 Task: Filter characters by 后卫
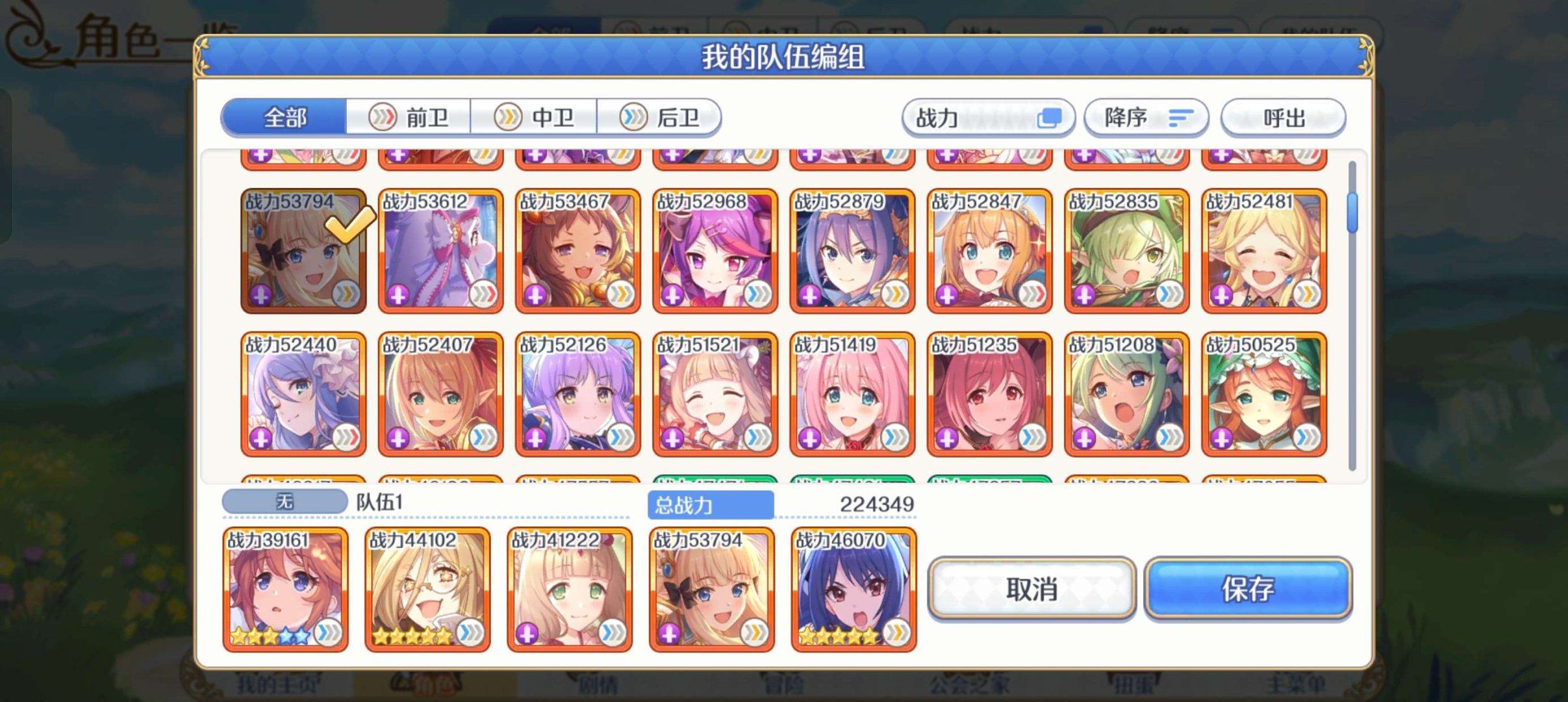[659, 118]
